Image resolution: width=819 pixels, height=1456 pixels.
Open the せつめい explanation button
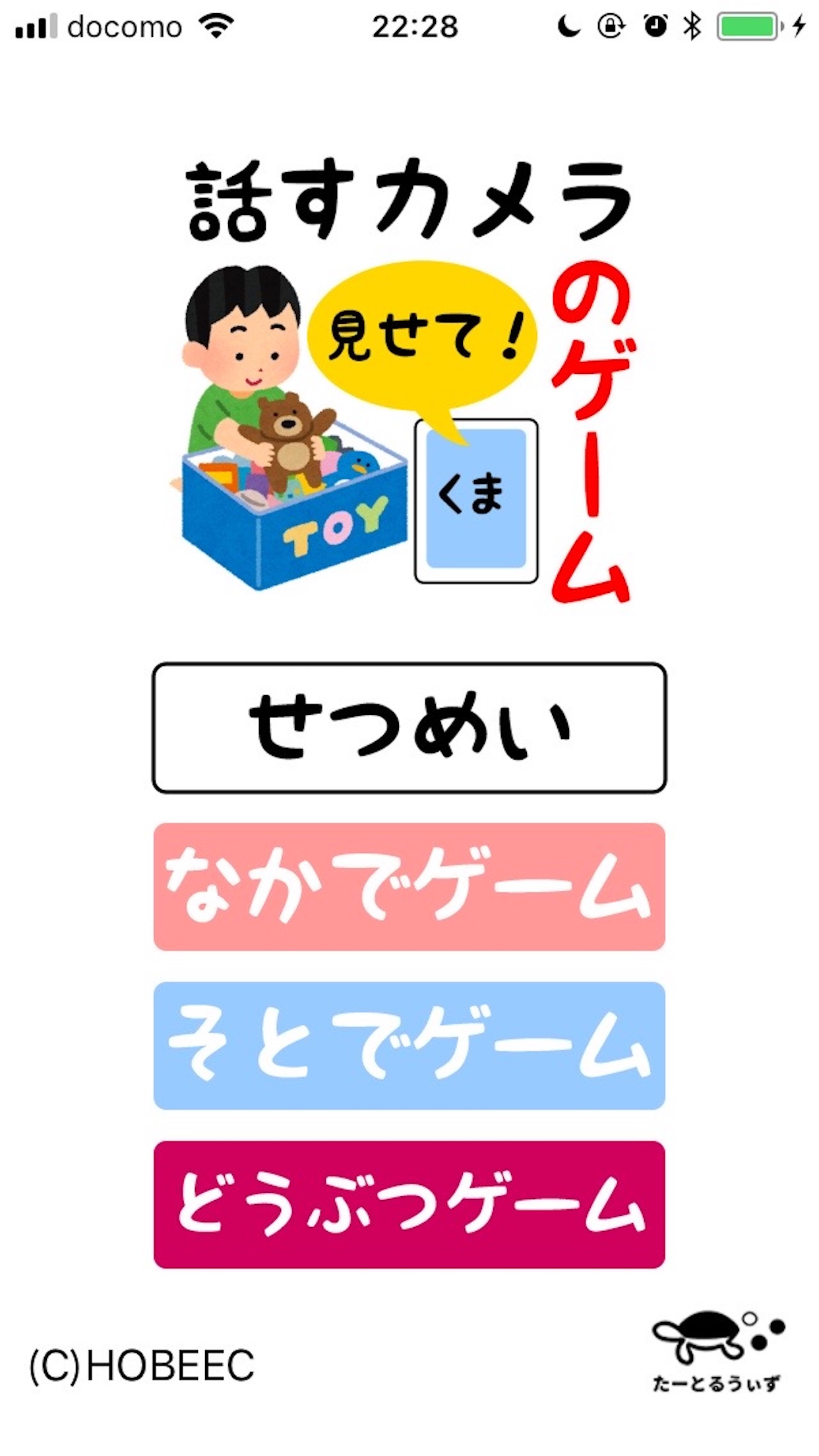point(409,728)
